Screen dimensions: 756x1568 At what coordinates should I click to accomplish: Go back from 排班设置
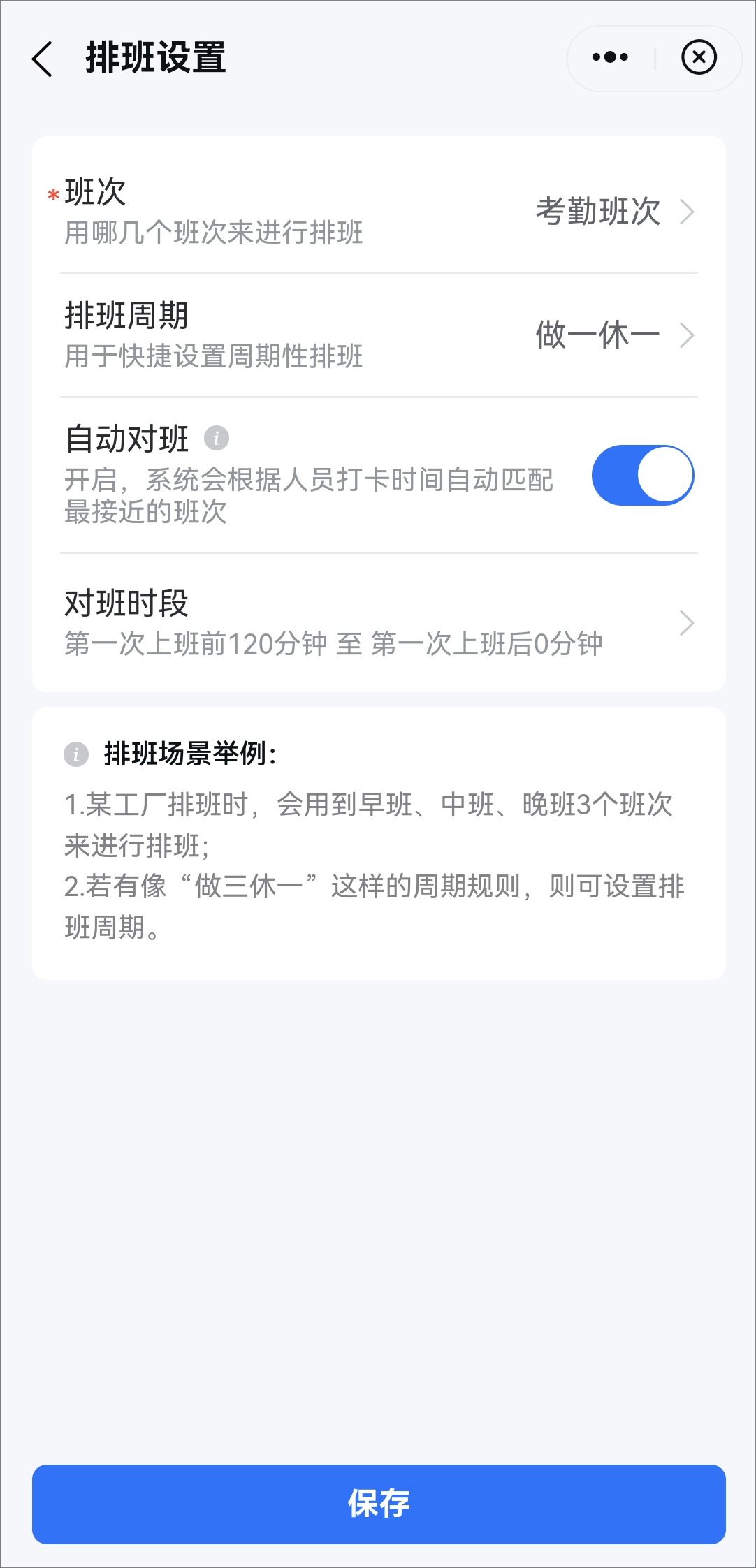point(43,59)
